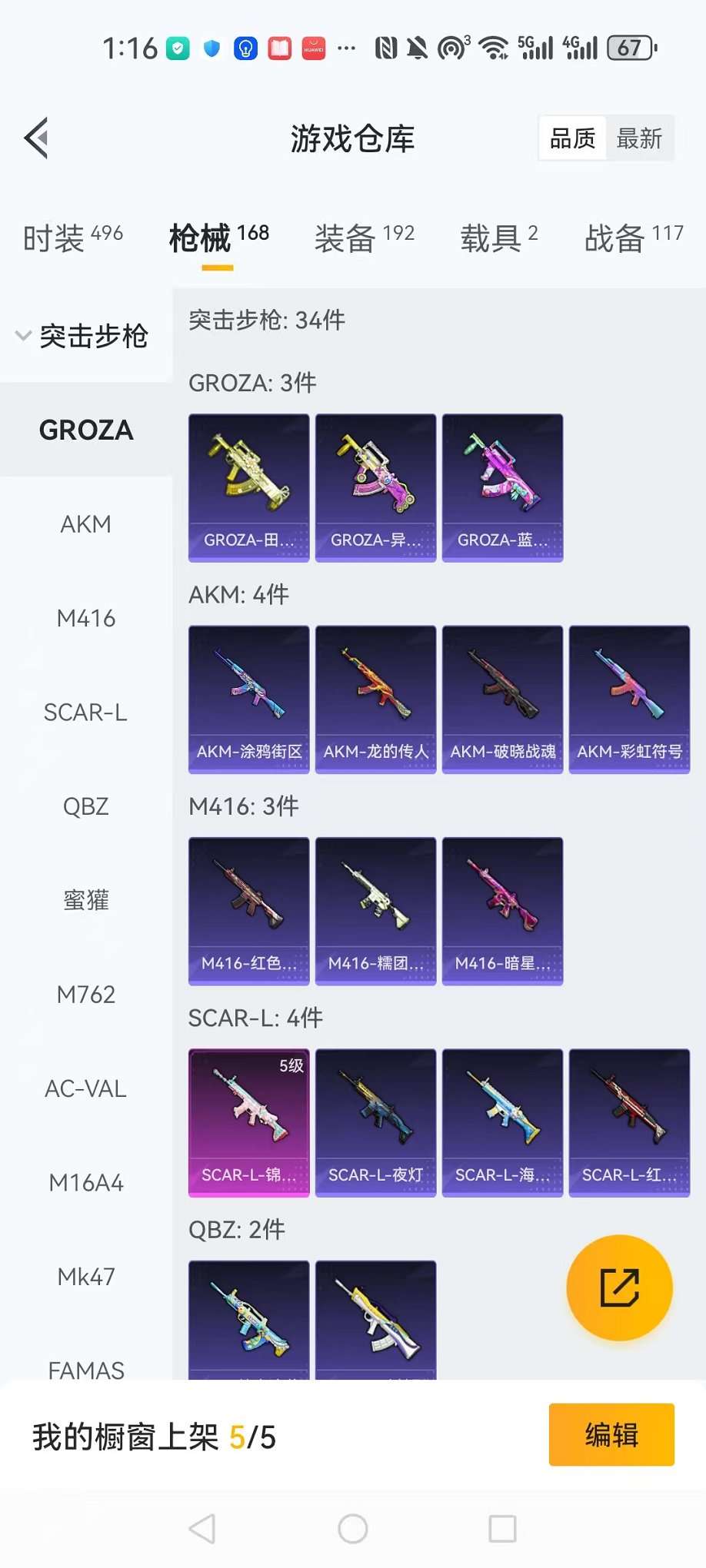The height and width of the screenshot is (1568, 706).
Task: Jump to the 蜜獾 weapon section
Action: 86,900
